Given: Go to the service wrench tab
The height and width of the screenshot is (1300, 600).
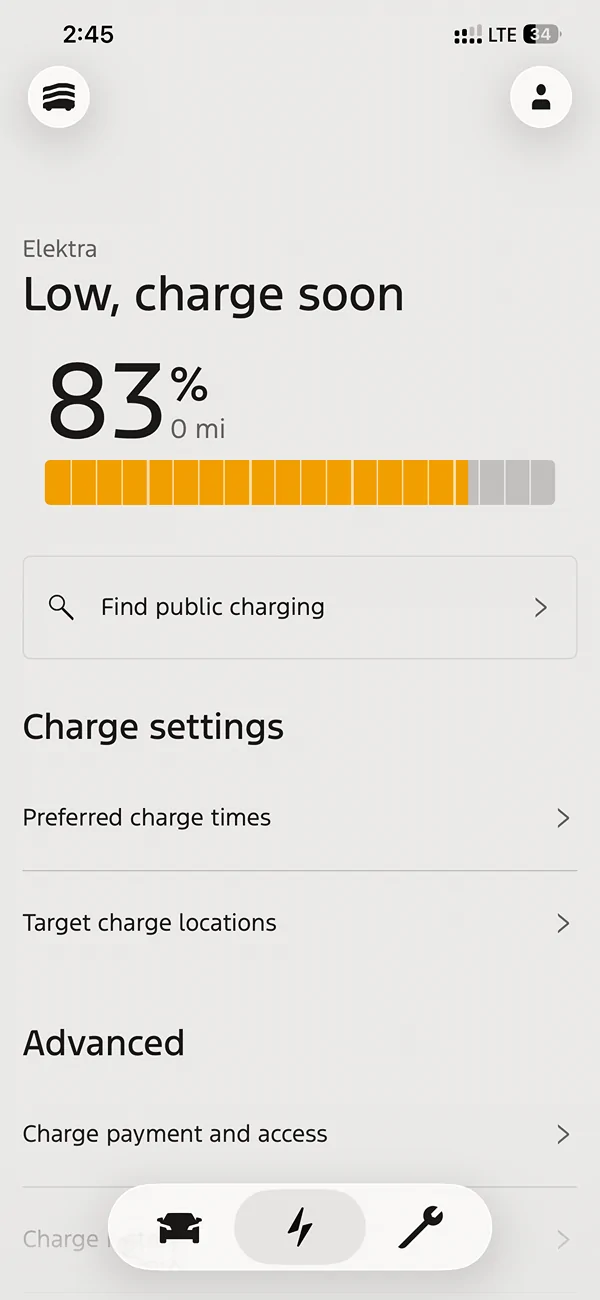Looking at the screenshot, I should tap(420, 1227).
